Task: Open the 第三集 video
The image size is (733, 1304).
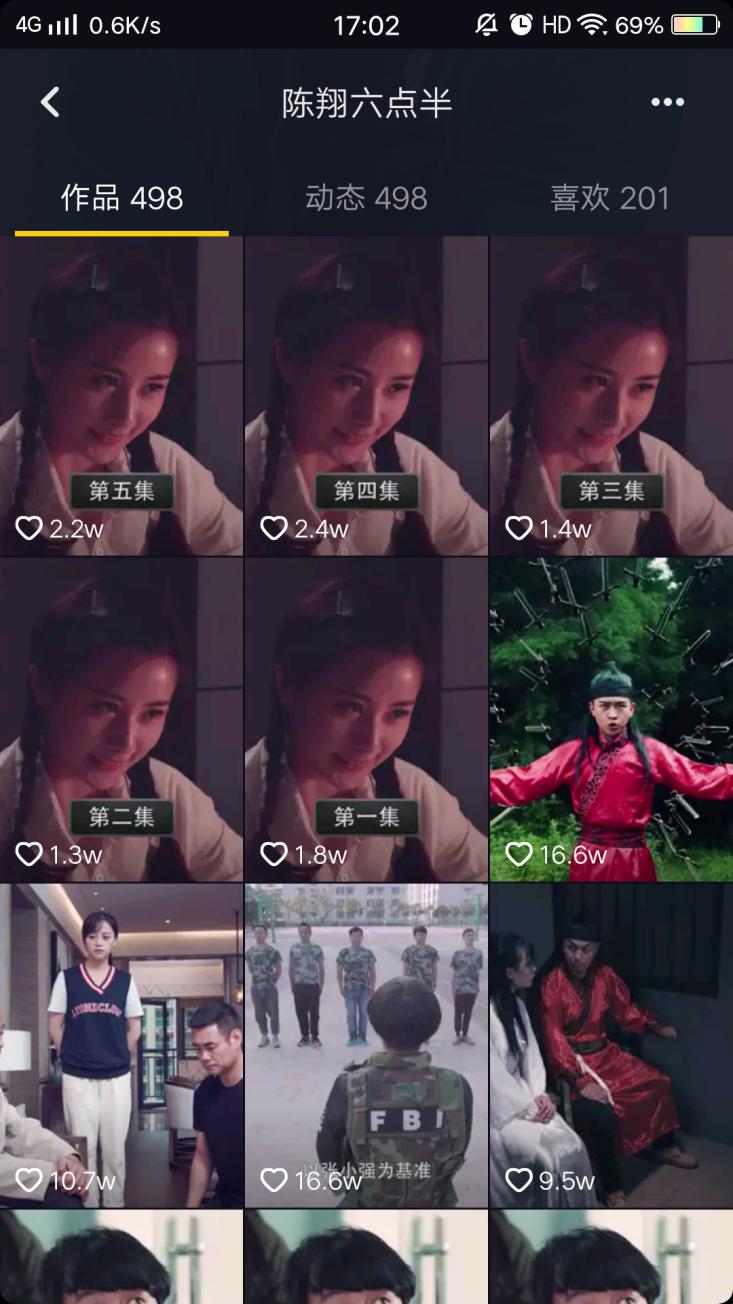Action: point(611,395)
